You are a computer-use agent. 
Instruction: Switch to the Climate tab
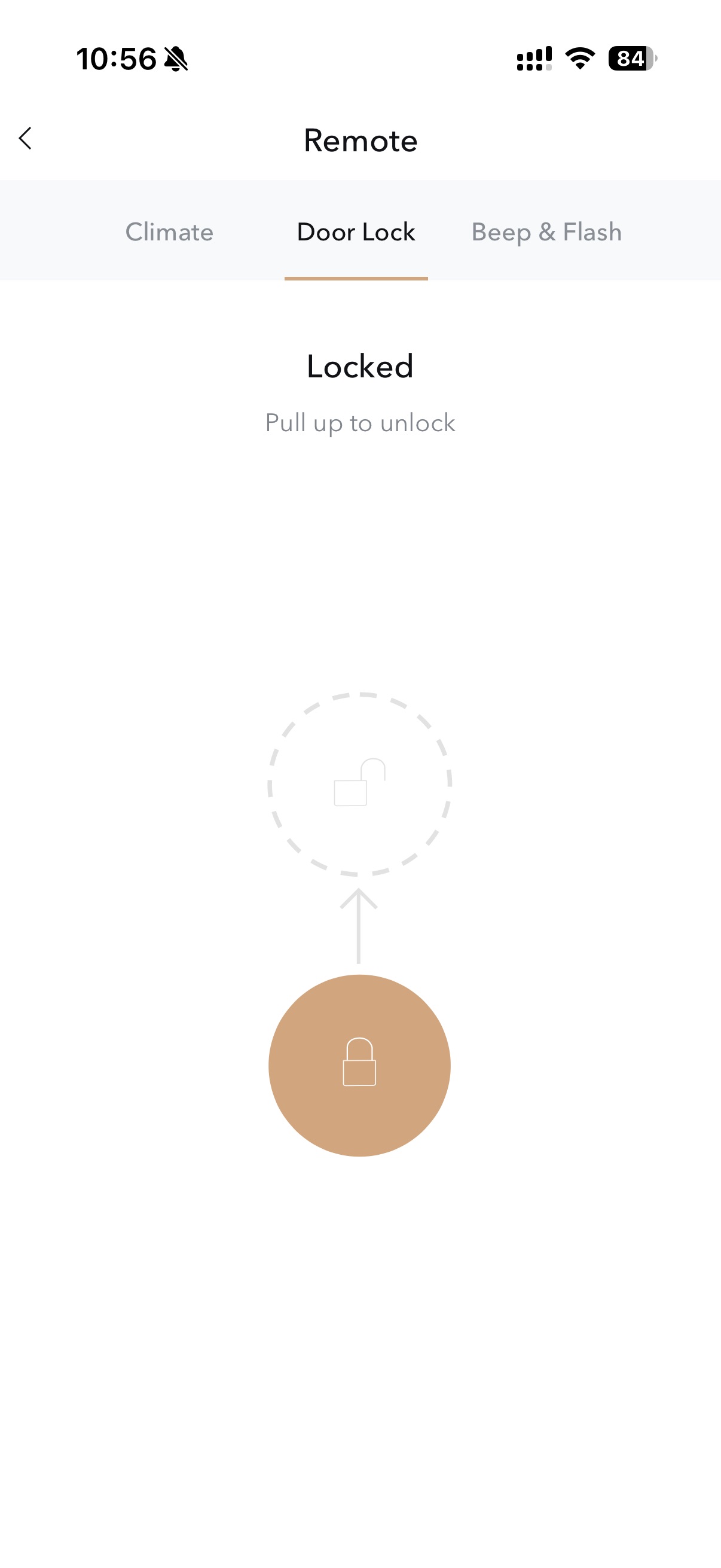pos(169,232)
